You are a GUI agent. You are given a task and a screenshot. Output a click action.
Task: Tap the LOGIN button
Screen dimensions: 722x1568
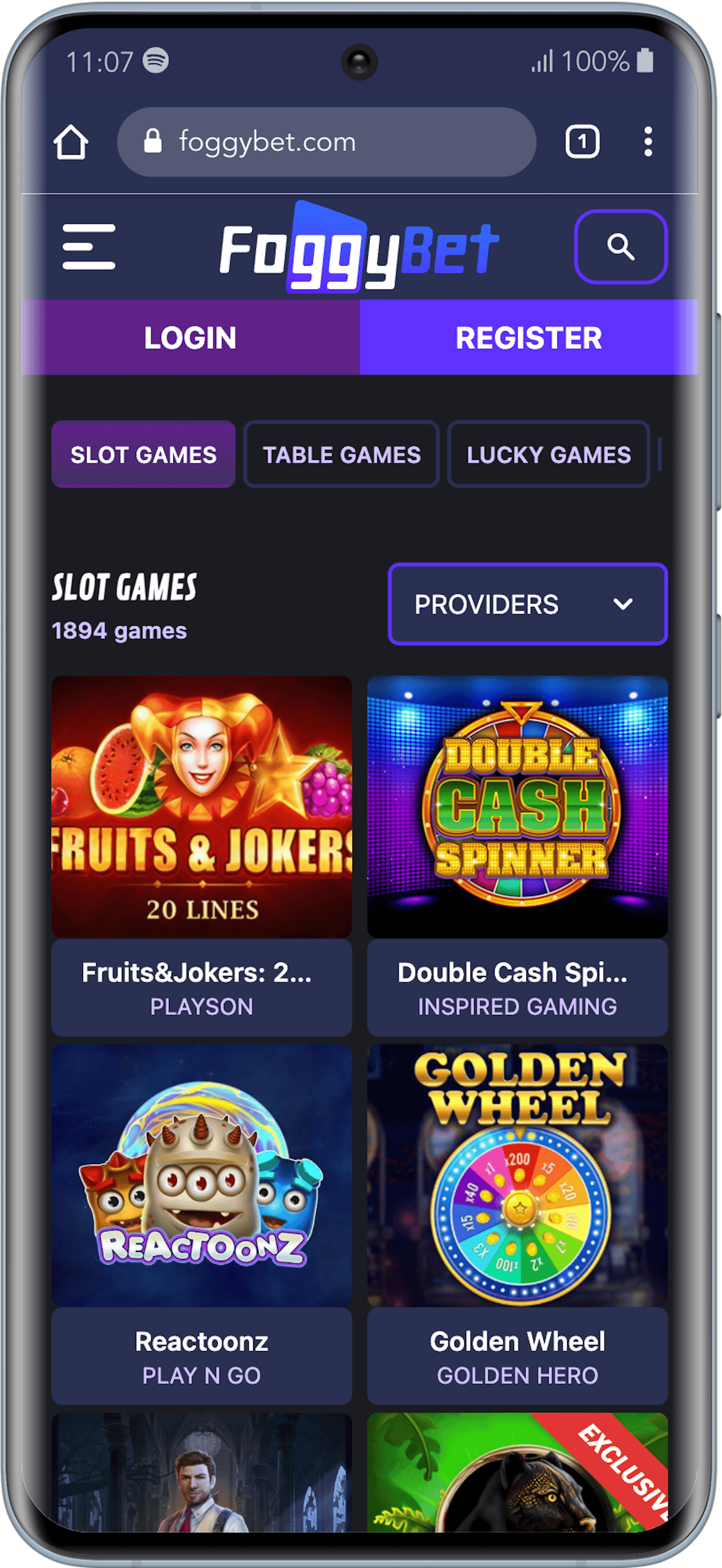point(190,338)
